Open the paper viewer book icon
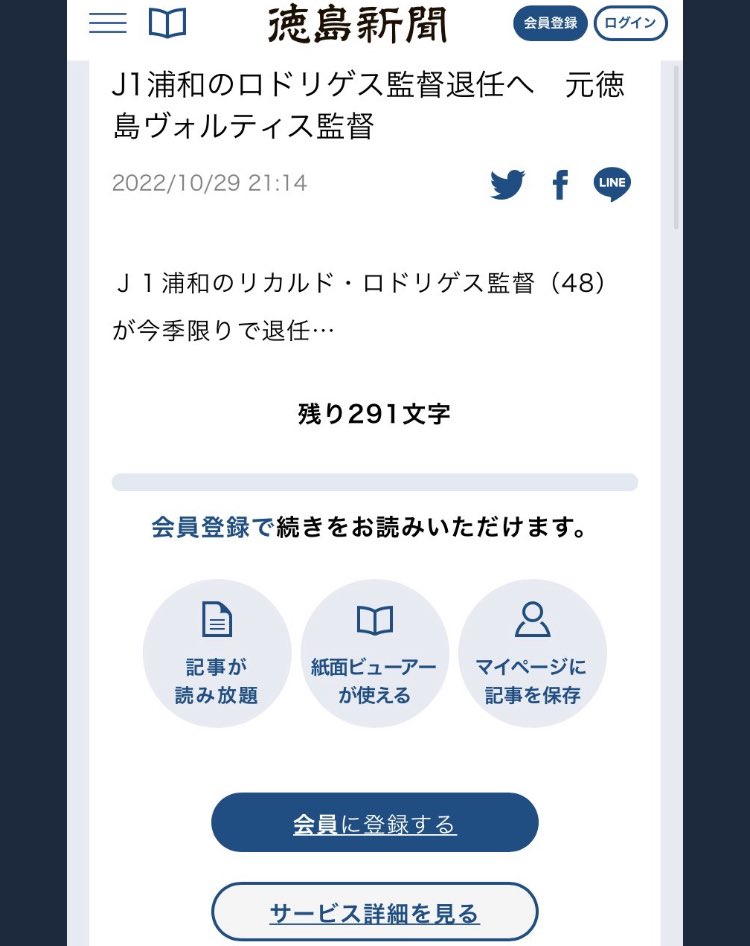Viewport: 750px width, 946px height. pyautogui.click(x=167, y=23)
